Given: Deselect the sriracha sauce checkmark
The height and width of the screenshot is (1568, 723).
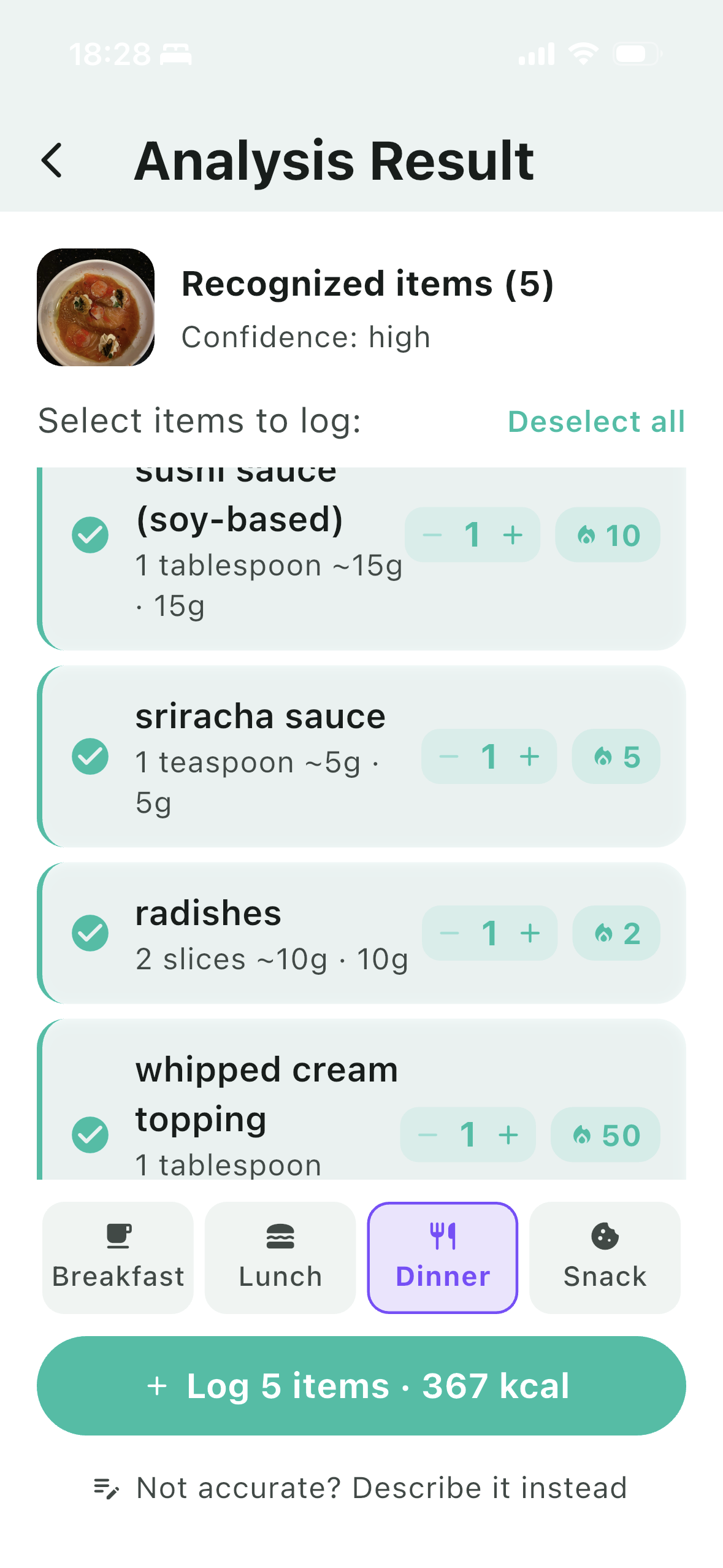Looking at the screenshot, I should tap(90, 757).
